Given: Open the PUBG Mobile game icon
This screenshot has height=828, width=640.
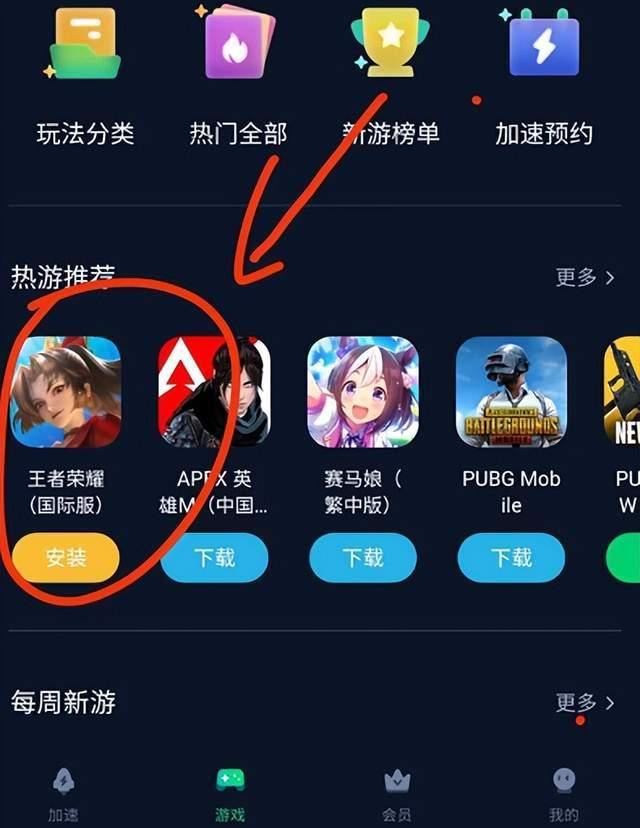Looking at the screenshot, I should click(511, 391).
